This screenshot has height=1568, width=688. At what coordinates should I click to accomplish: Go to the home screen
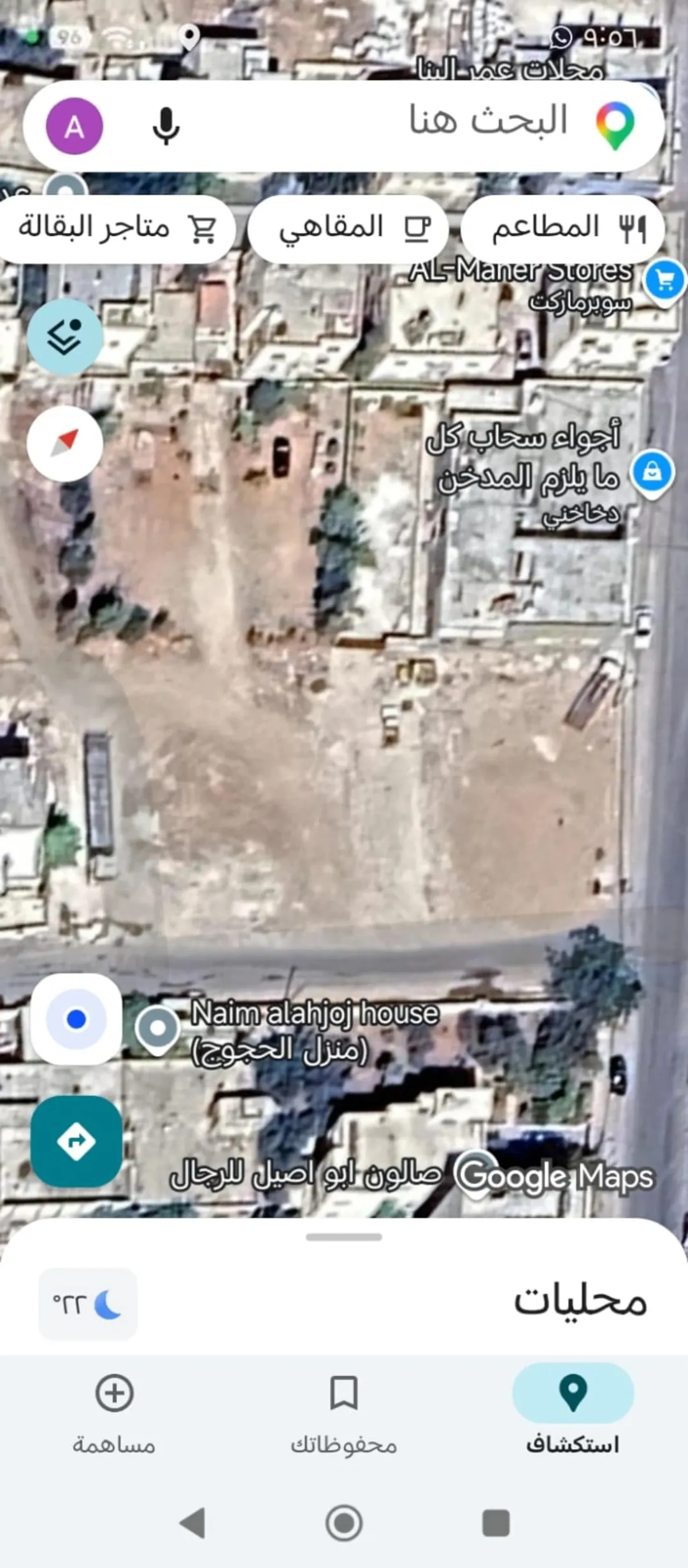[344, 1523]
